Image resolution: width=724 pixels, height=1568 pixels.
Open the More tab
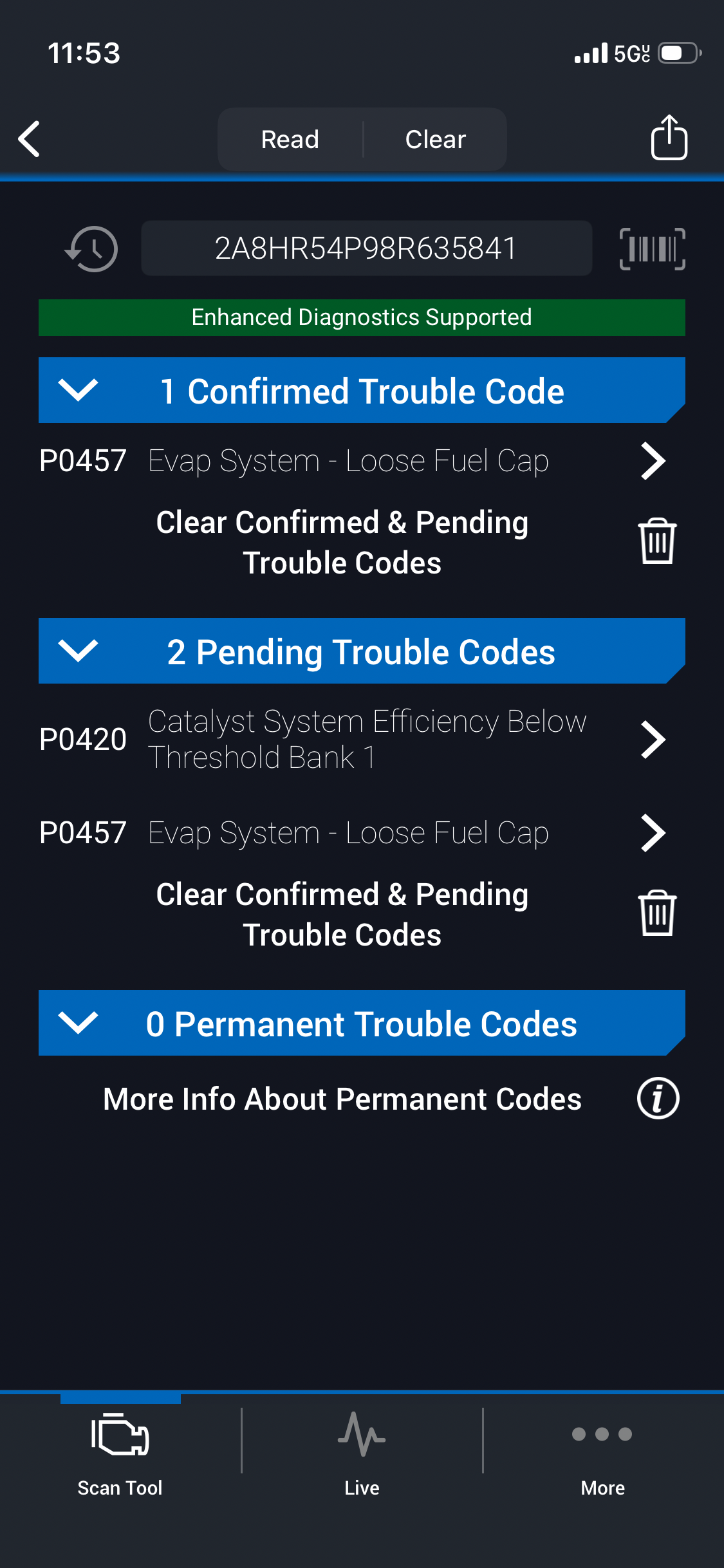[602, 1452]
